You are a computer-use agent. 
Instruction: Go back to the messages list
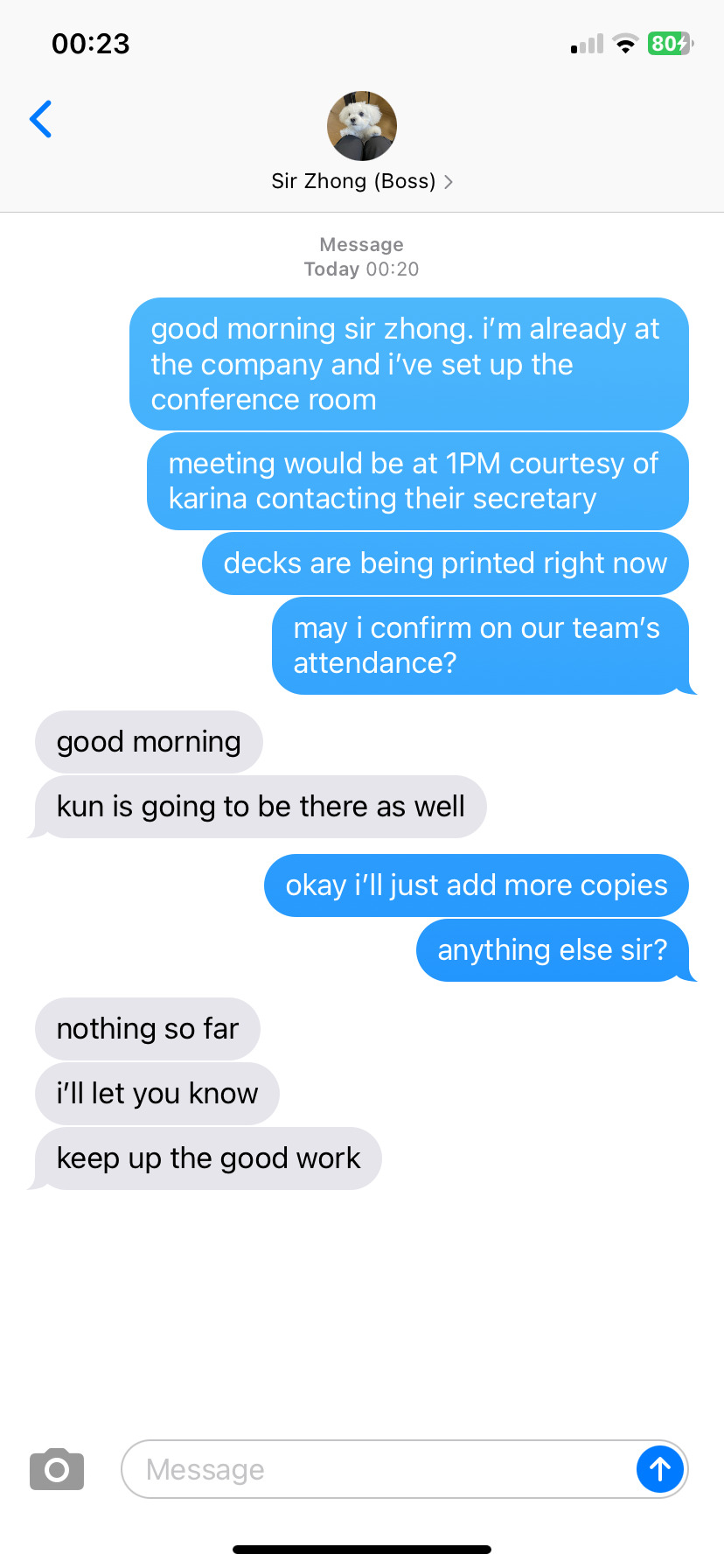pyautogui.click(x=41, y=119)
